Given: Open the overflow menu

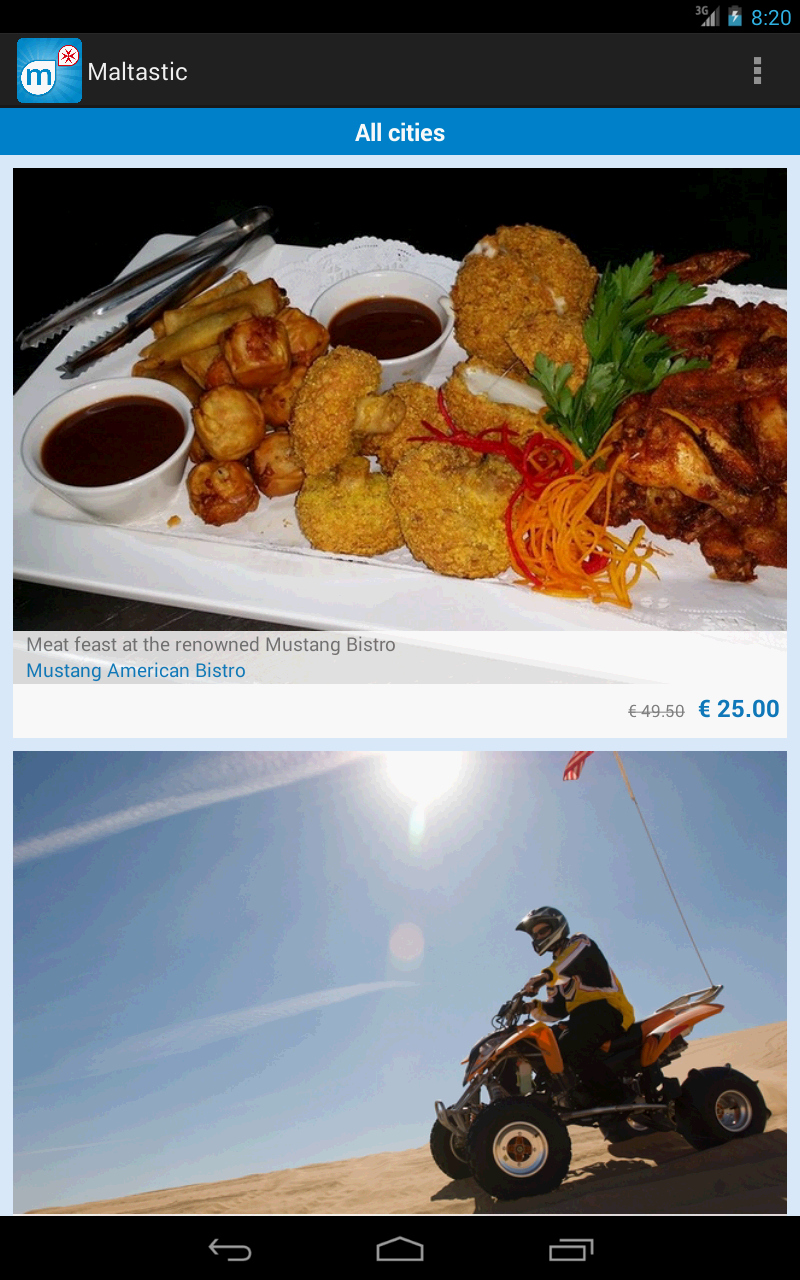Looking at the screenshot, I should pyautogui.click(x=757, y=71).
